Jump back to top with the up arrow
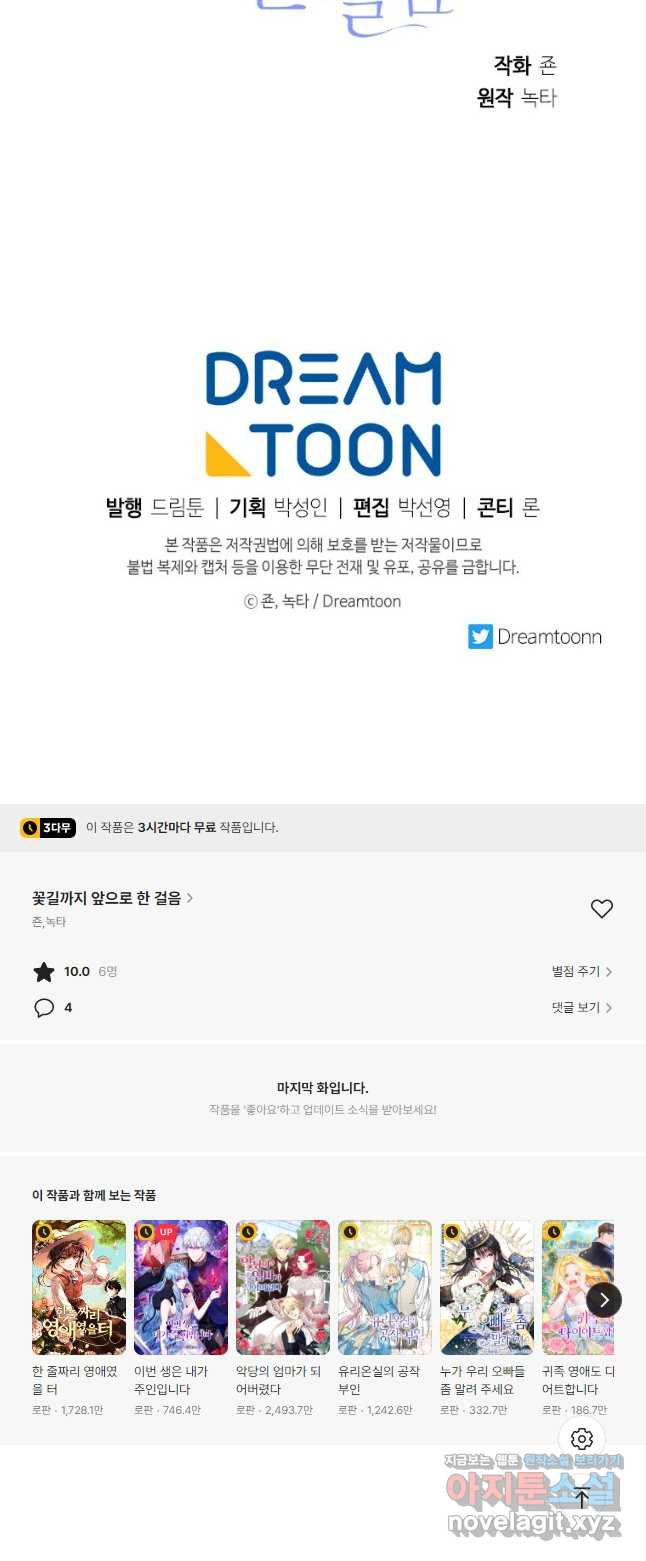The height and width of the screenshot is (1561, 646). point(582,1498)
